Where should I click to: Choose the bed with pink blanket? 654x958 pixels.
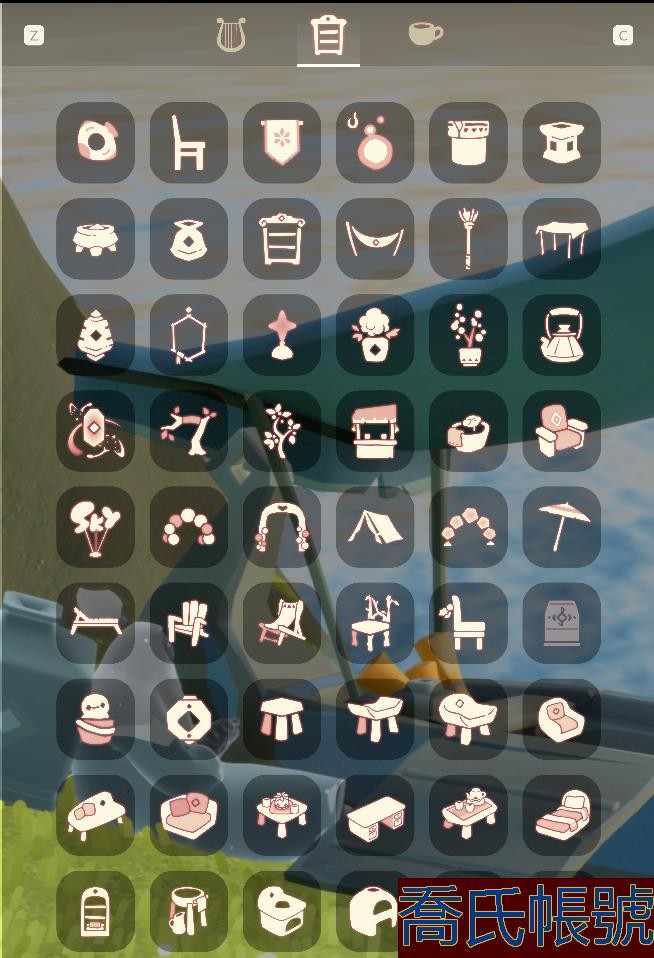point(562,815)
